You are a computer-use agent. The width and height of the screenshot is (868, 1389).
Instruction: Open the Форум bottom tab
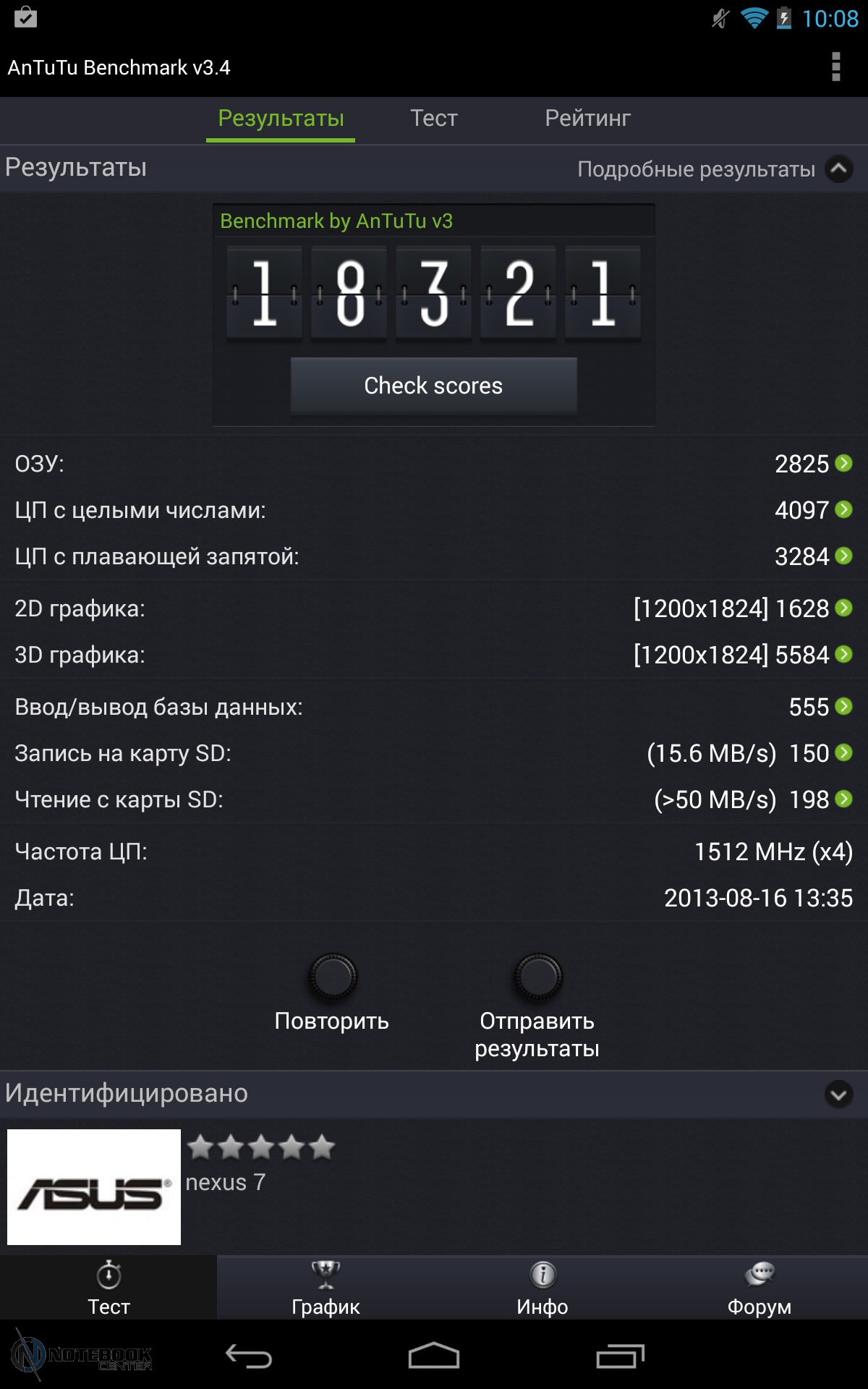[759, 1288]
